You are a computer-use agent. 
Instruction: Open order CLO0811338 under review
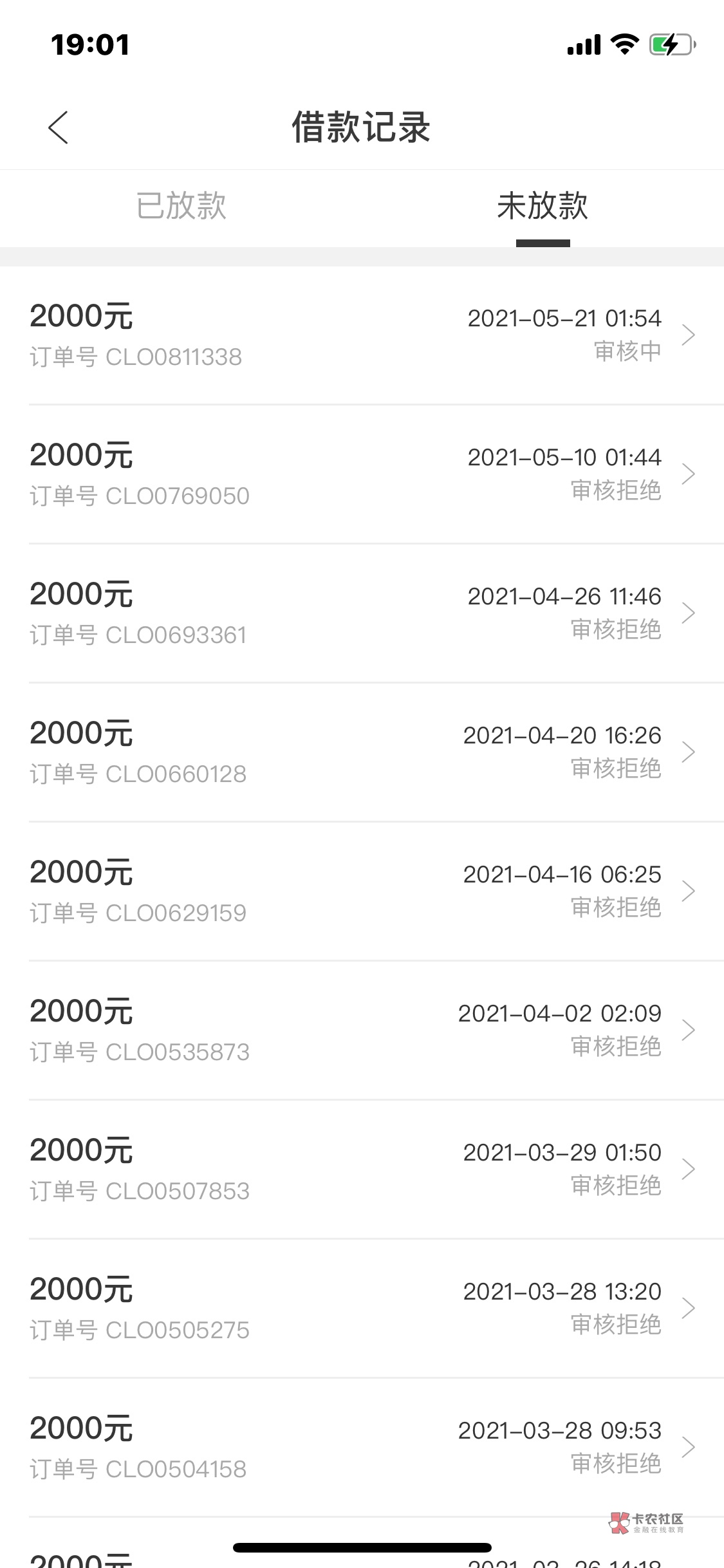(362, 335)
